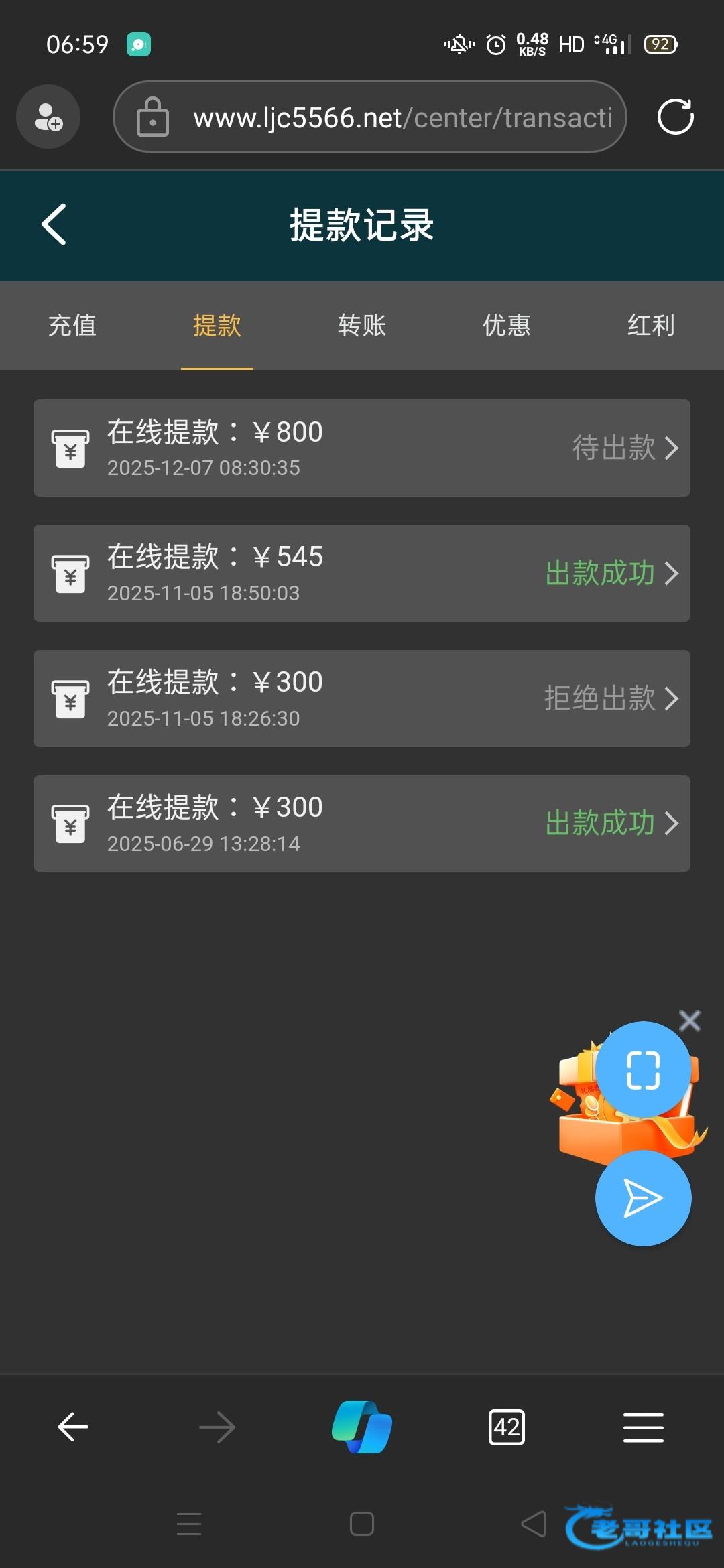Viewport: 724px width, 1568px height.
Task: View the rejected ¥300 withdrawal (拒绝出款)
Action: (362, 698)
